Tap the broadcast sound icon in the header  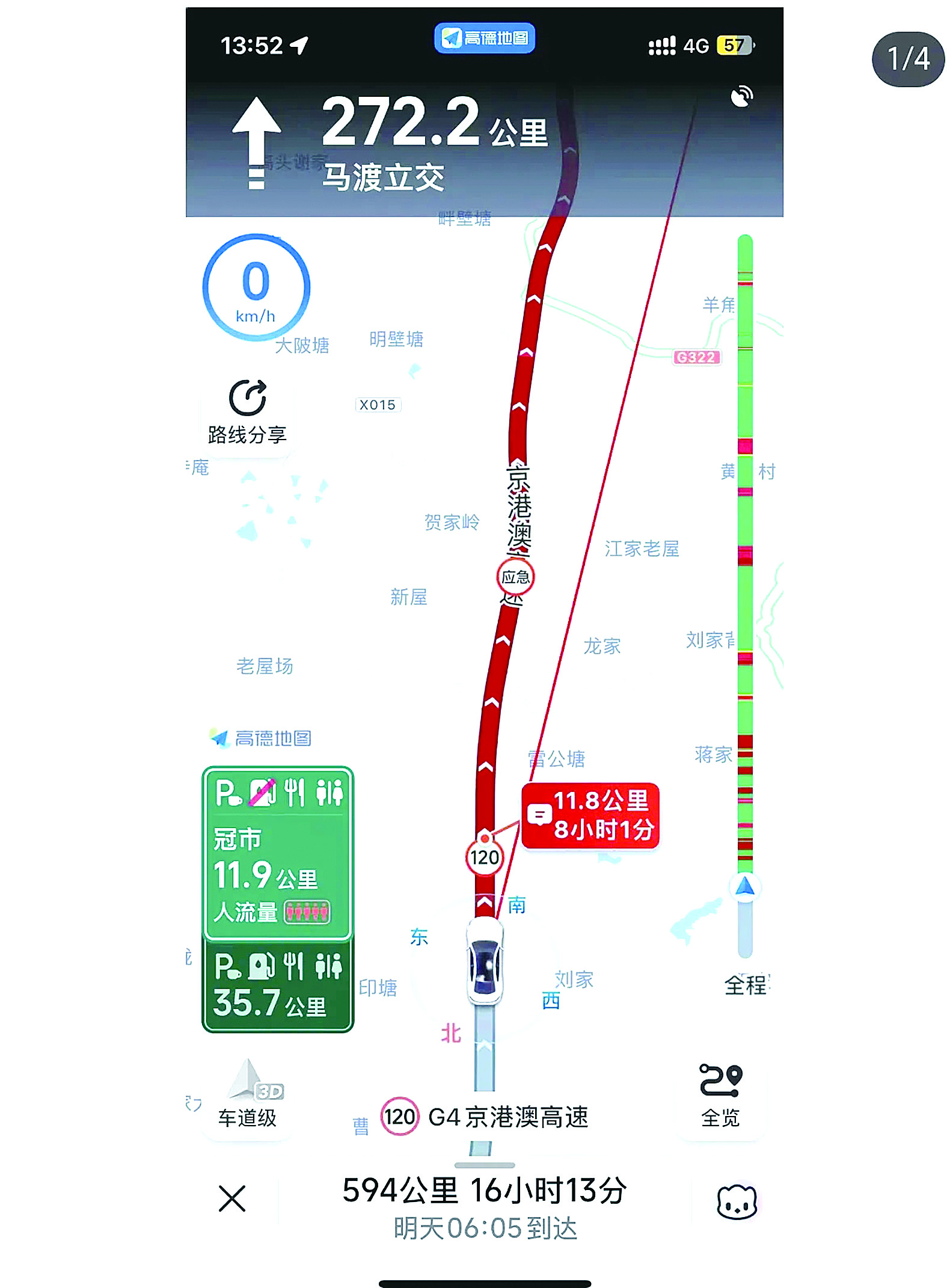point(742,96)
